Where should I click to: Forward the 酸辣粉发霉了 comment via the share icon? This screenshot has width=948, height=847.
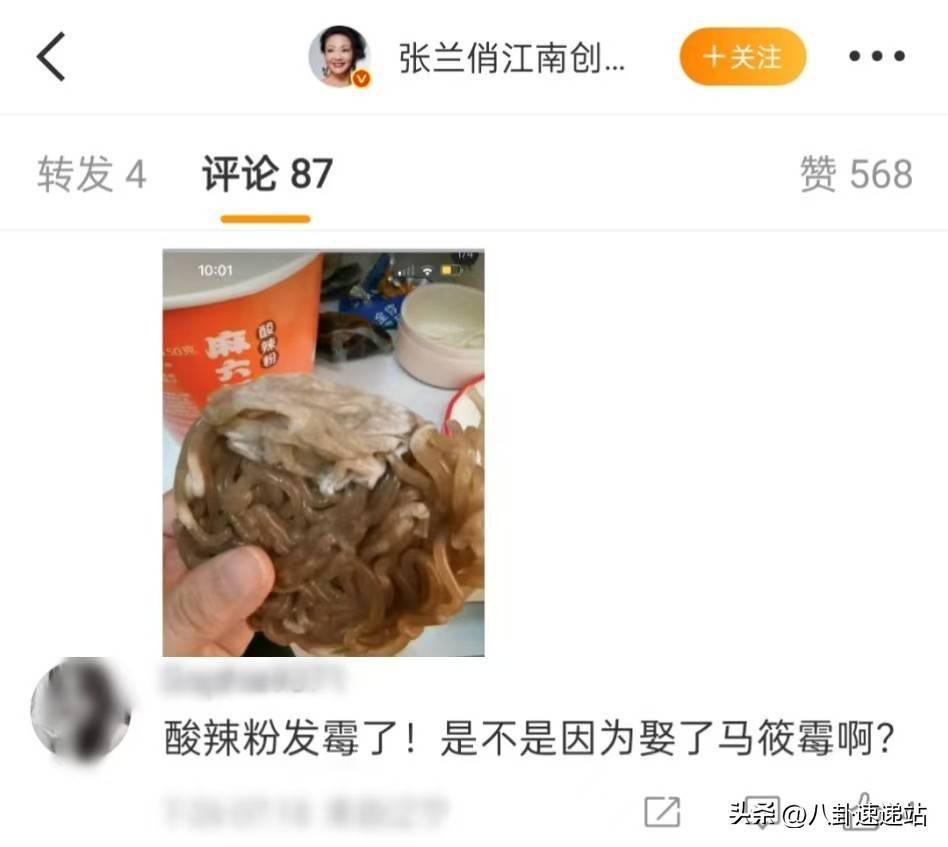click(x=662, y=811)
